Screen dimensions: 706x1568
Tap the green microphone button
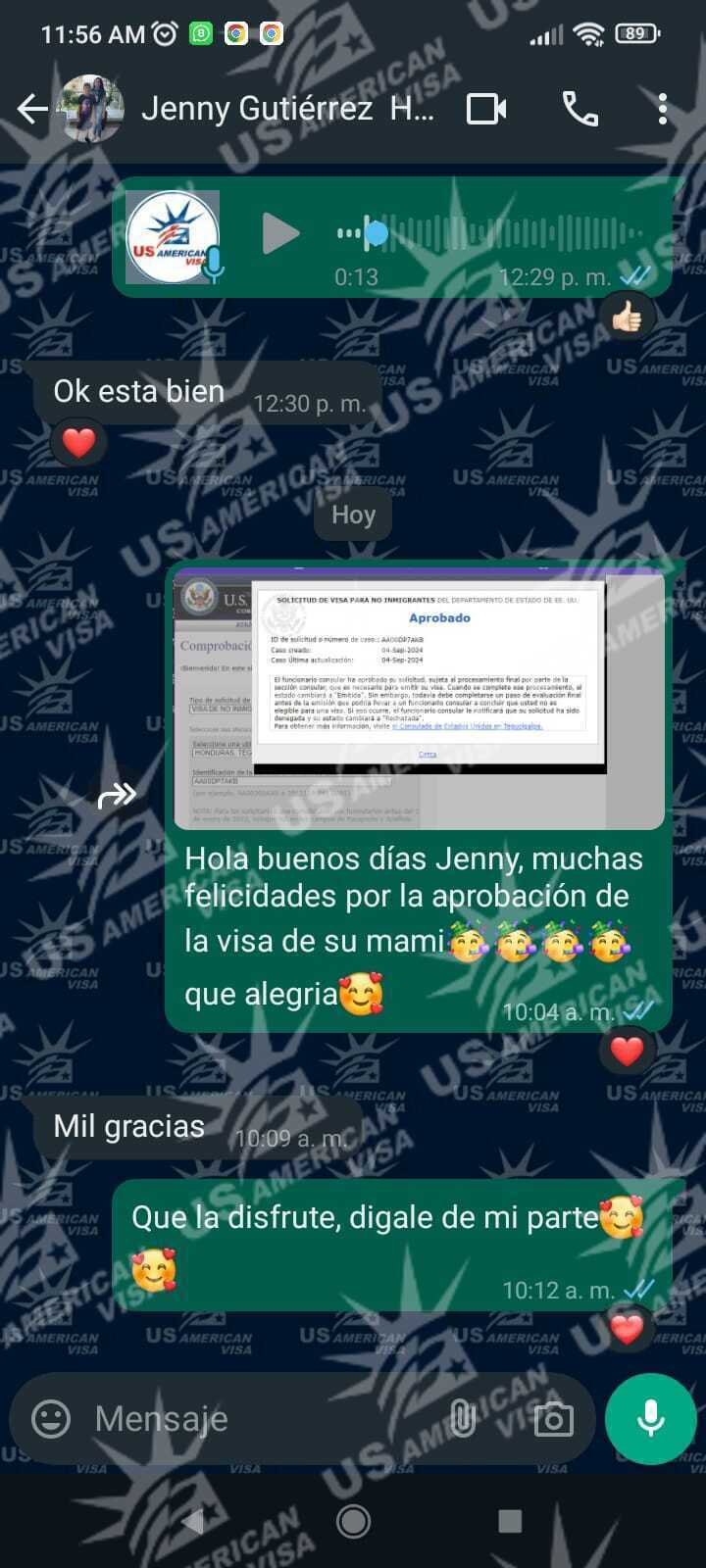(x=650, y=1418)
